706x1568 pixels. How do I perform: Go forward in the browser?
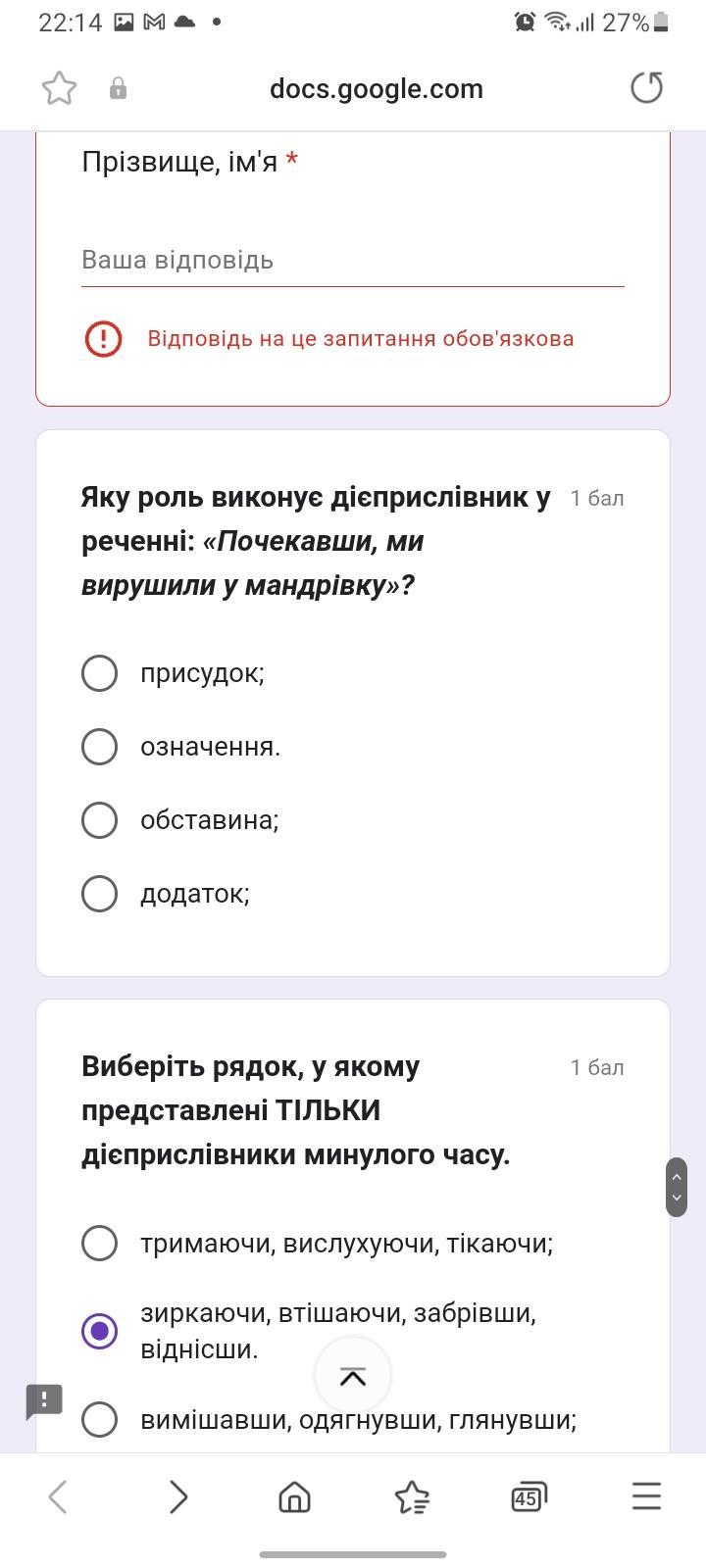point(177,1496)
